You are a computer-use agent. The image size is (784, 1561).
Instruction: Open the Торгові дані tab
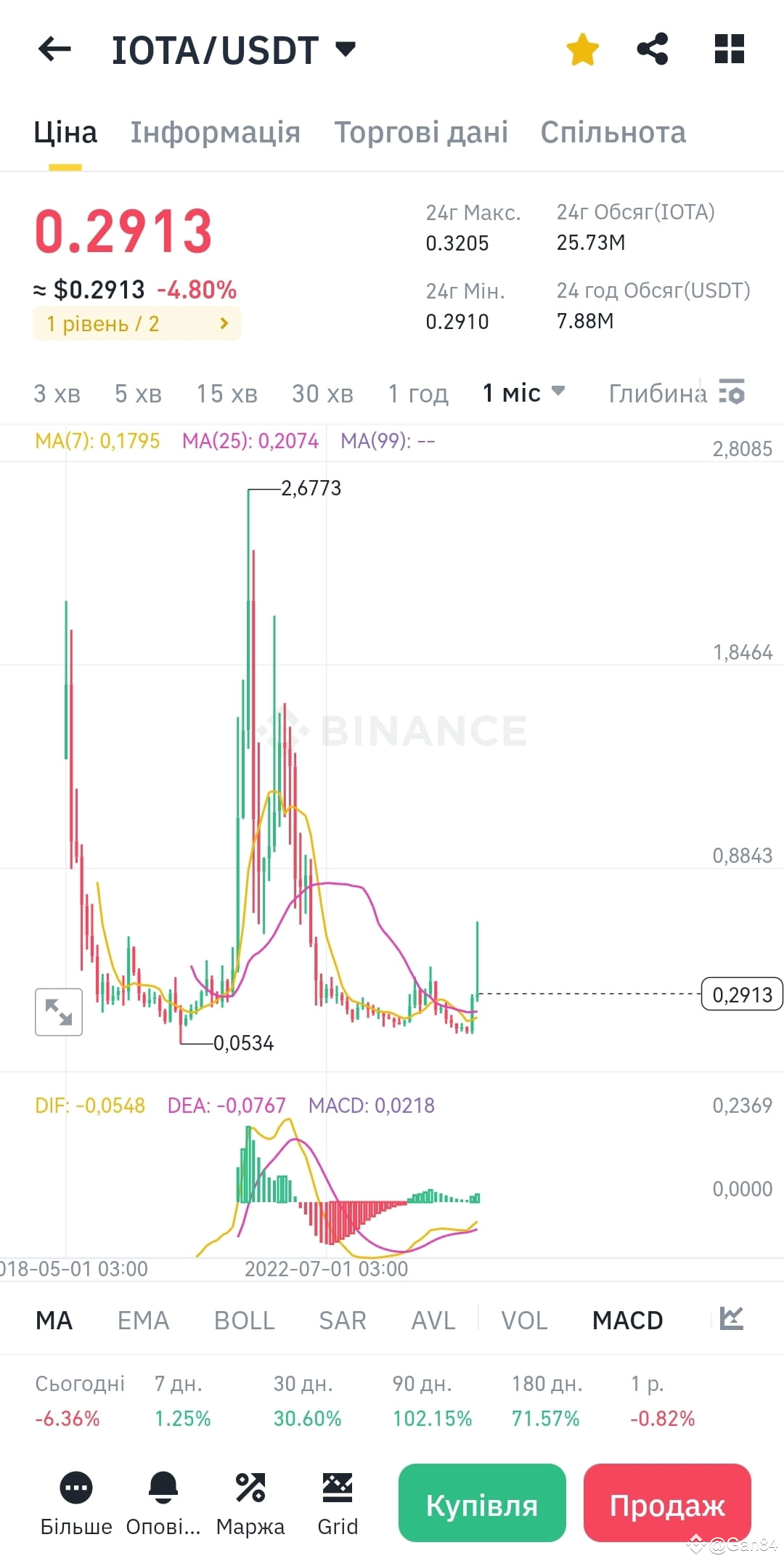(x=421, y=132)
